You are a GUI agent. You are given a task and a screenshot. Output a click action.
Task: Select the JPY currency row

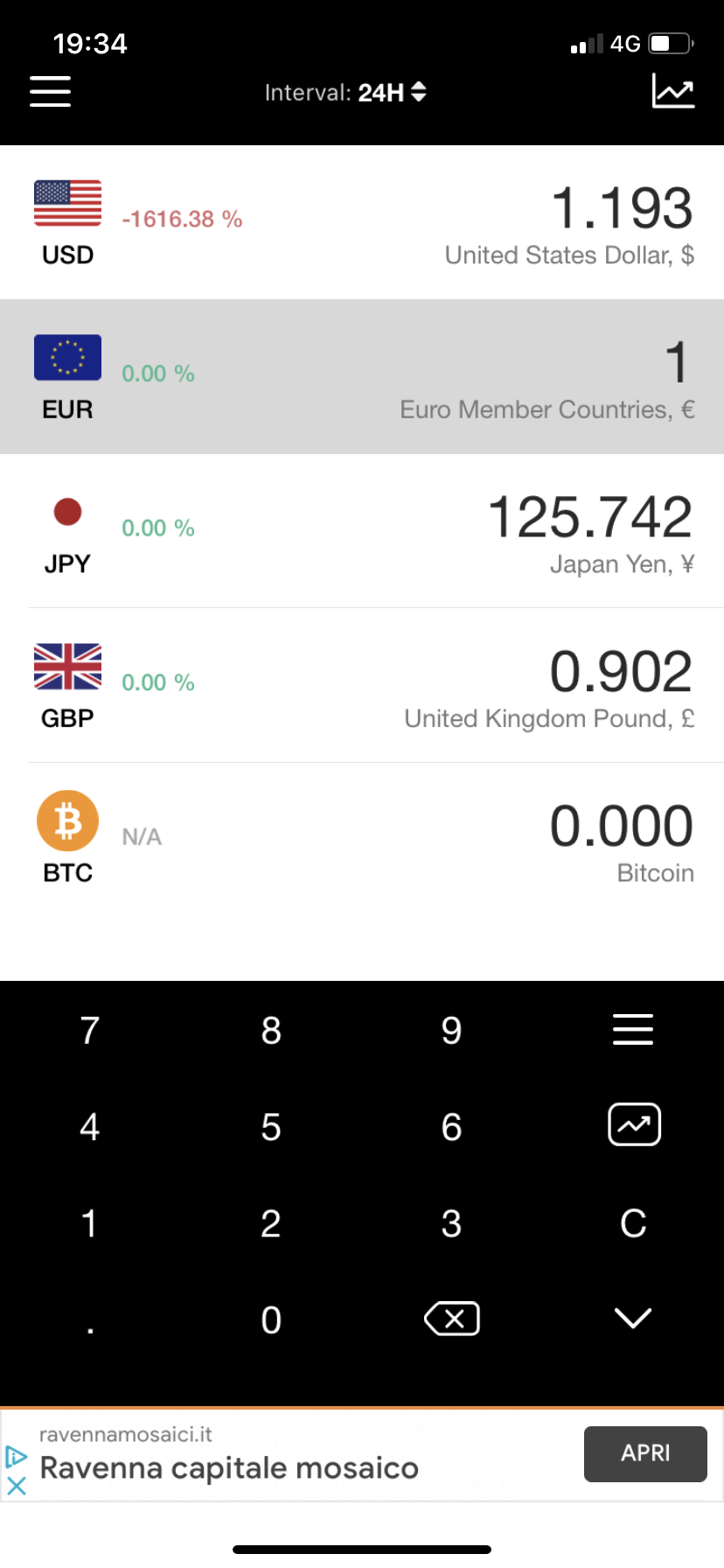coord(362,531)
